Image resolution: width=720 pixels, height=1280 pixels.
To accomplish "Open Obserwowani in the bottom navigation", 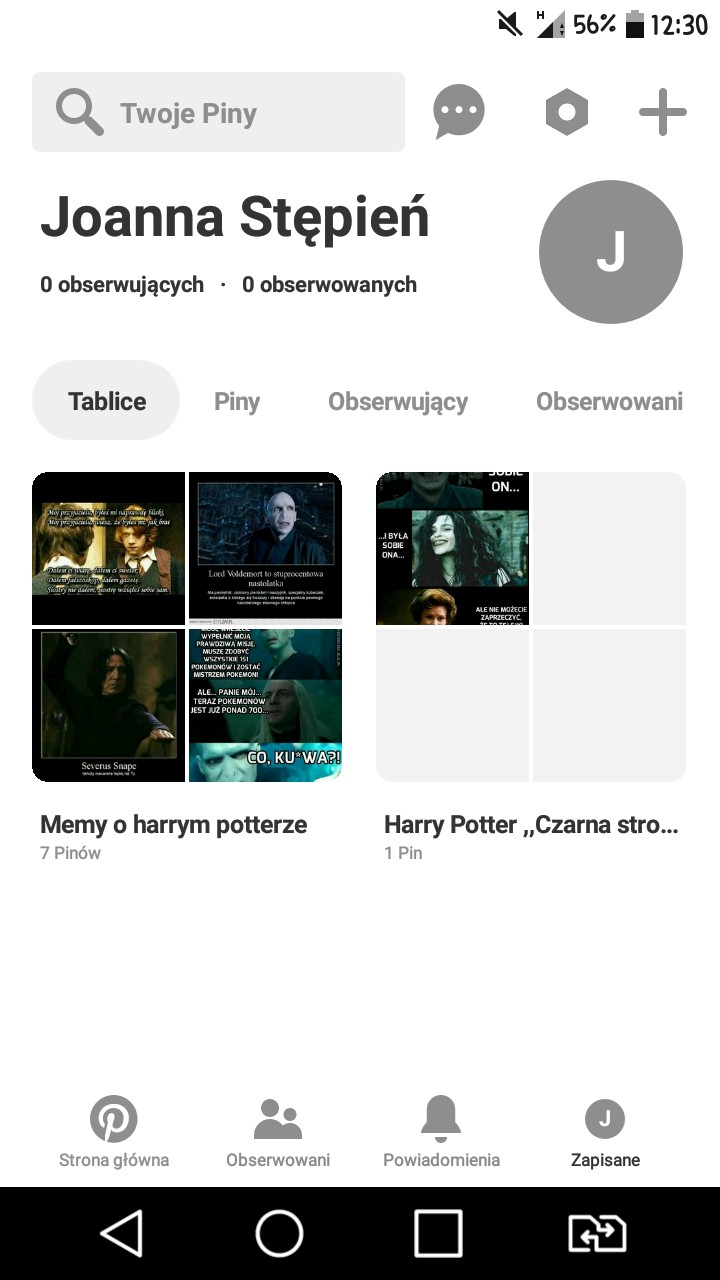I will 278,1132.
